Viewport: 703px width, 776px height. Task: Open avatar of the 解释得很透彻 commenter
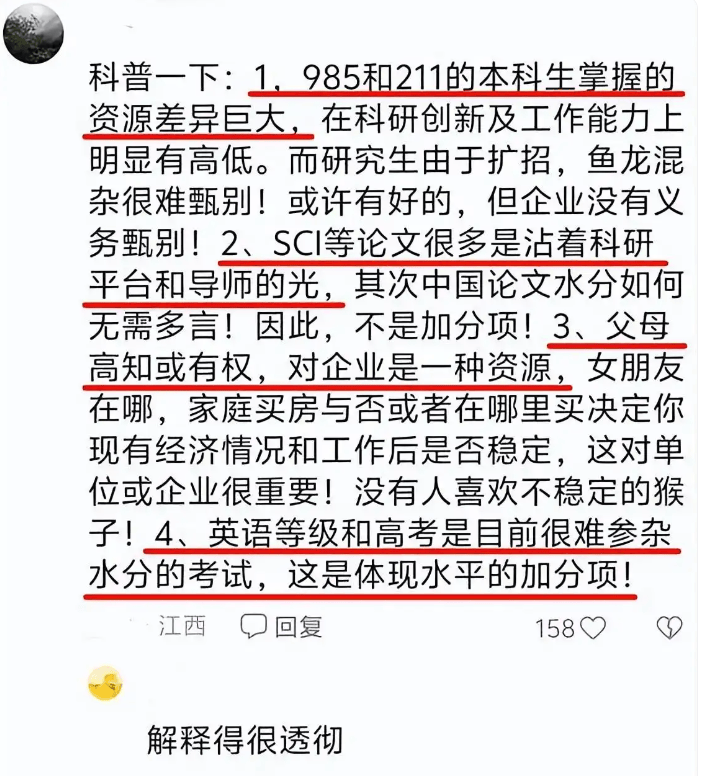click(105, 685)
